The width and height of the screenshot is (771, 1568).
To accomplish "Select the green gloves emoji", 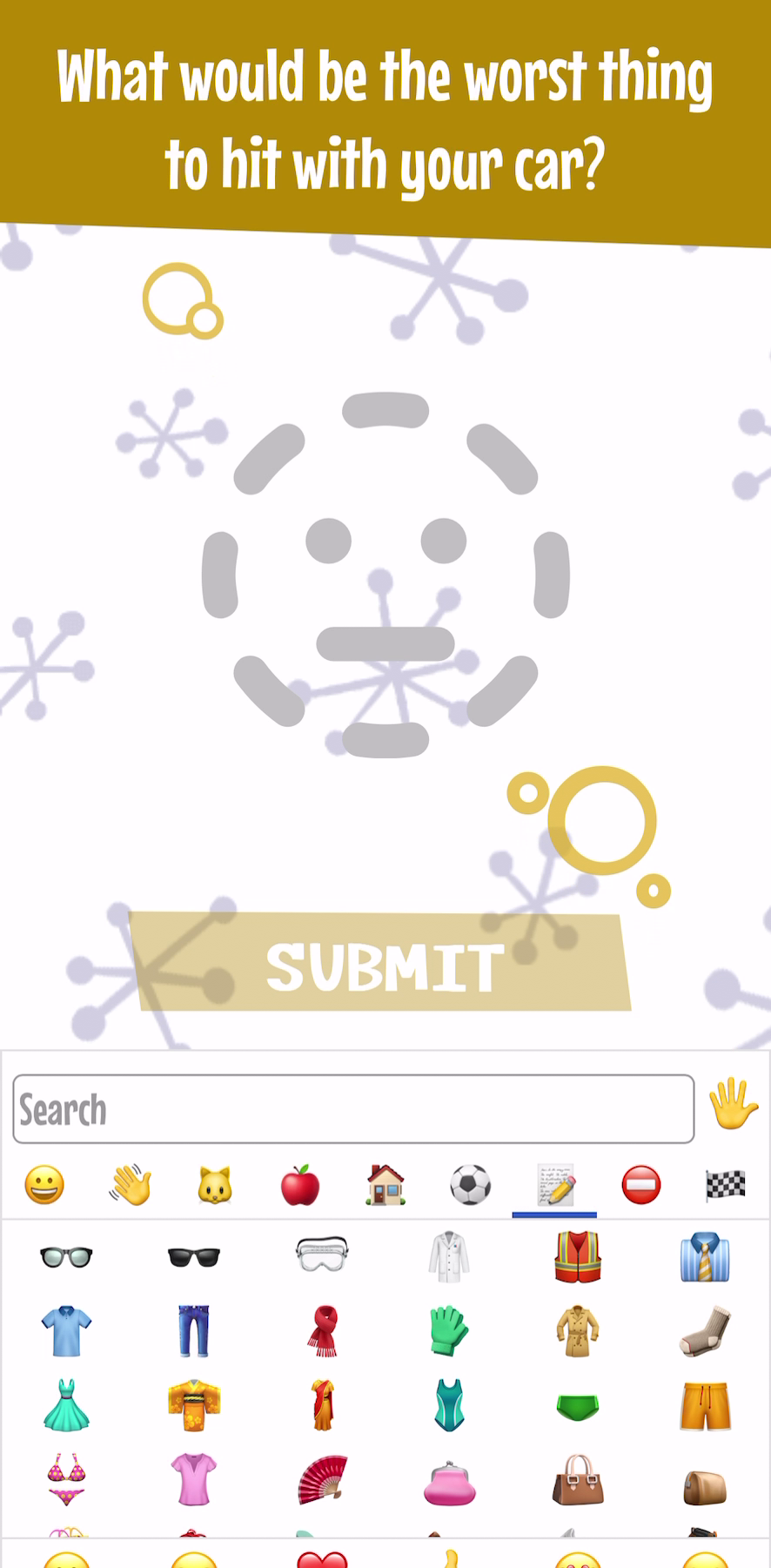I will [449, 1330].
